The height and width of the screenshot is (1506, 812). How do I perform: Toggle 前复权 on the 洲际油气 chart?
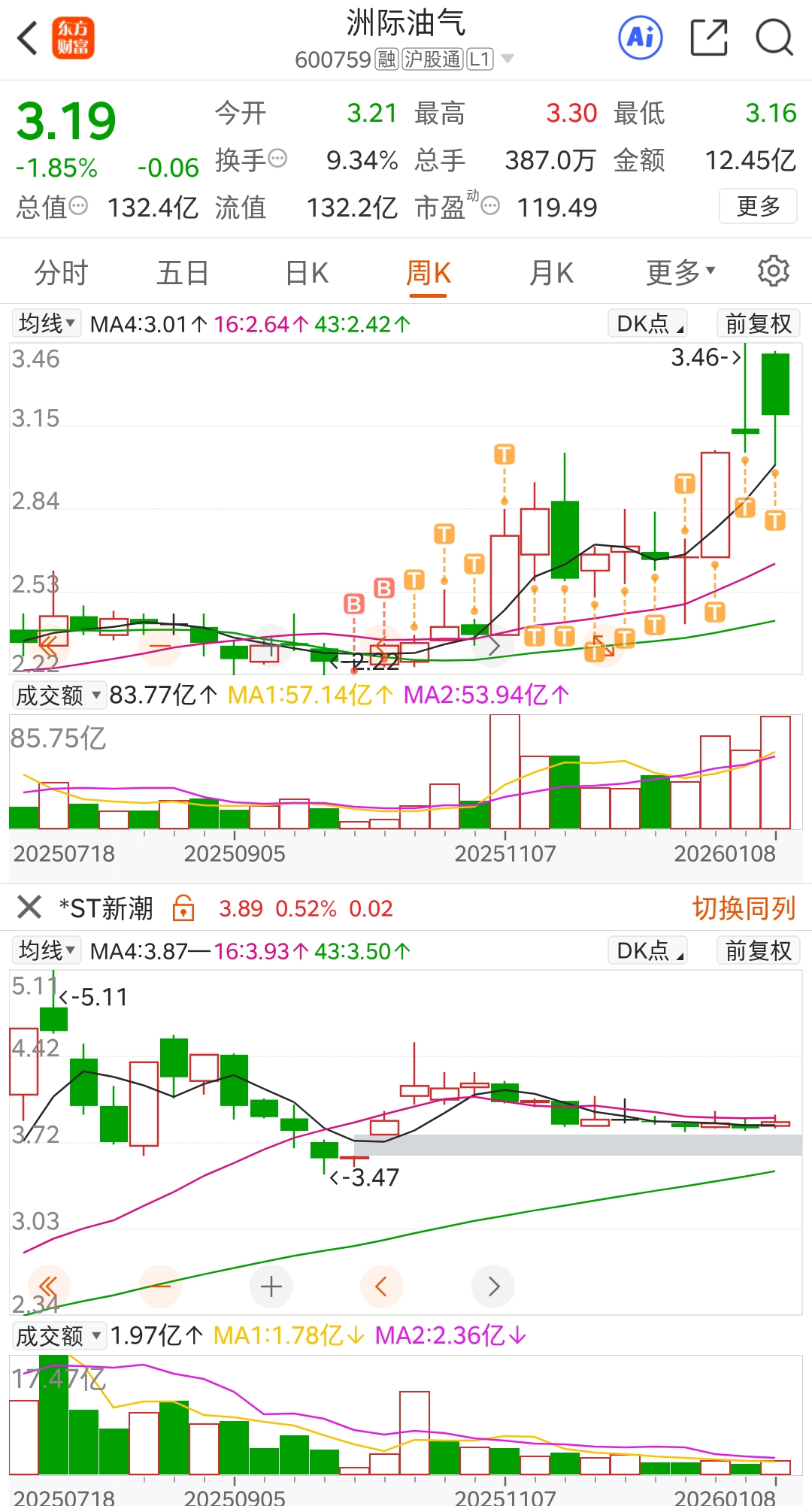point(758,323)
